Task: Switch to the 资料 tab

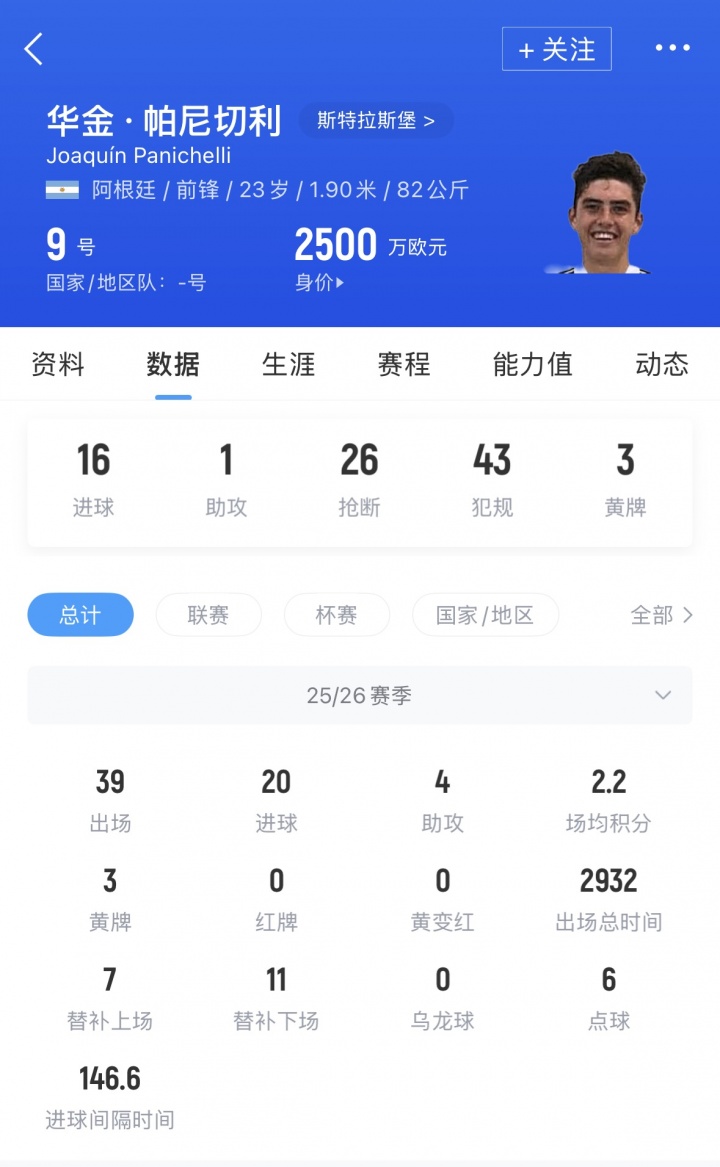Action: click(58, 365)
